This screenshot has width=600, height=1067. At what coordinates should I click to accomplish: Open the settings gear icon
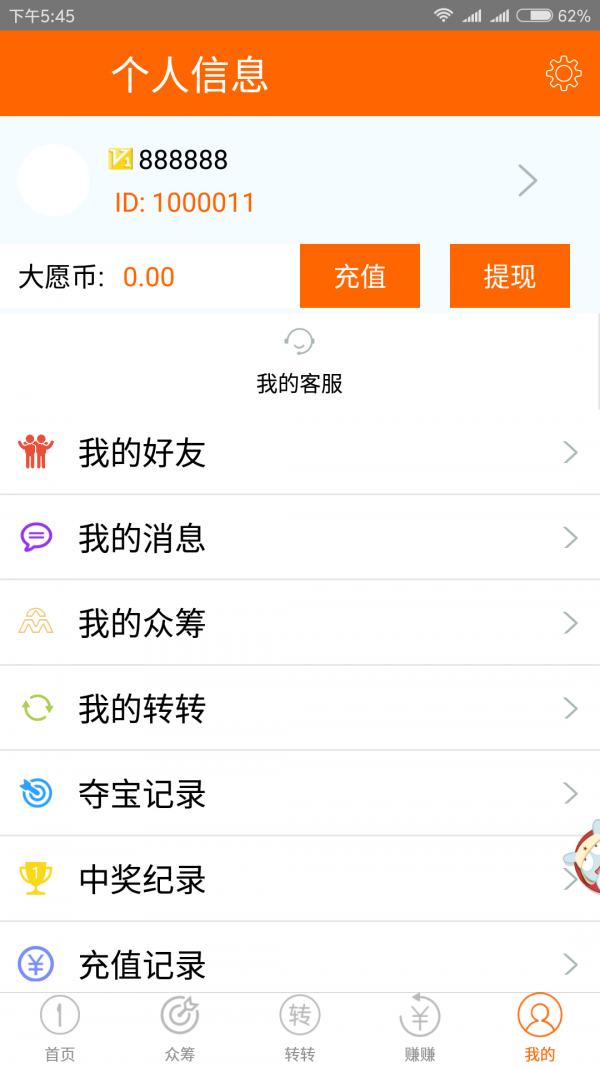point(563,74)
